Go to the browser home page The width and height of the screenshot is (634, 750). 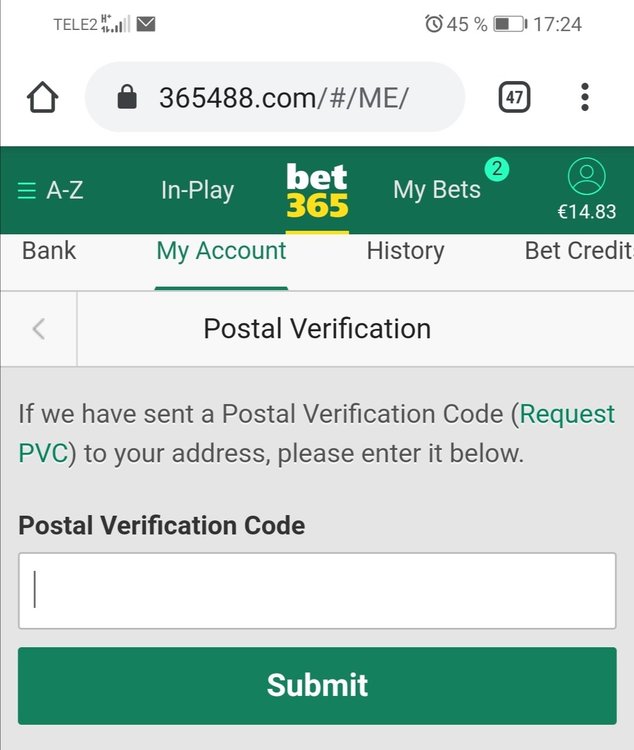pyautogui.click(x=42, y=98)
